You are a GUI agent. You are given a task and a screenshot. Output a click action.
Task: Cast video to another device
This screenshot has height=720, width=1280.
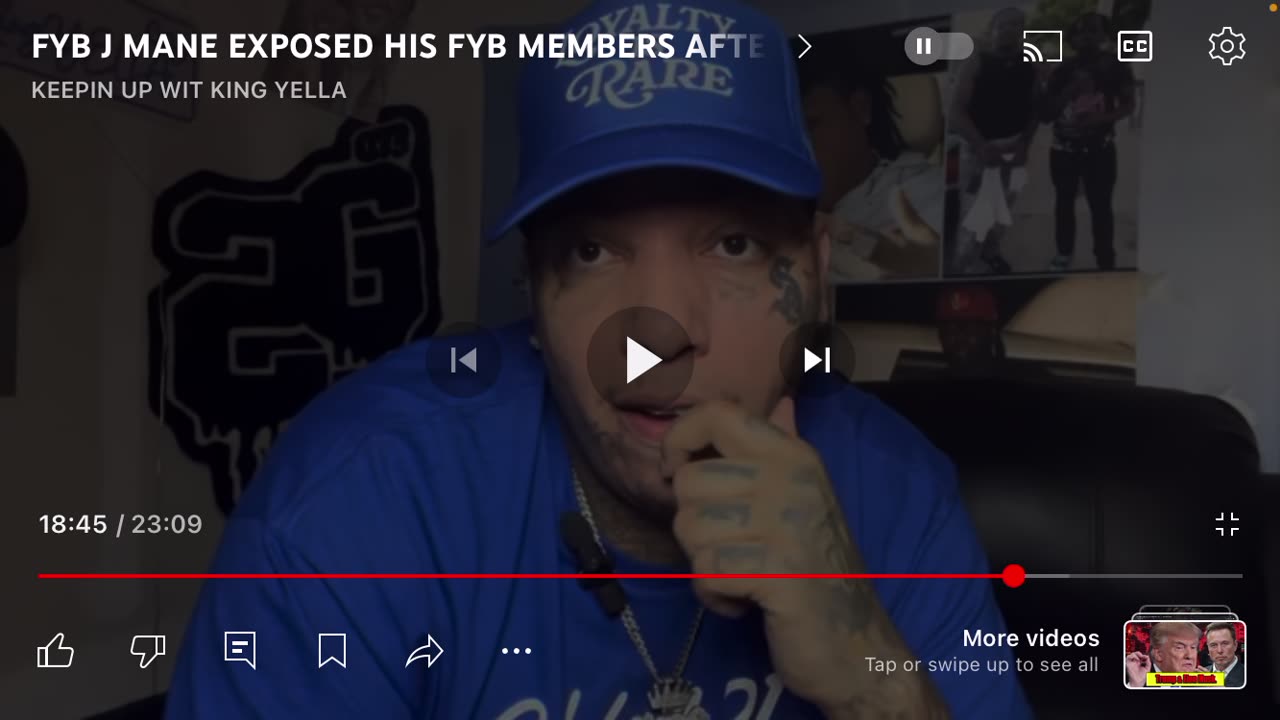click(1042, 46)
